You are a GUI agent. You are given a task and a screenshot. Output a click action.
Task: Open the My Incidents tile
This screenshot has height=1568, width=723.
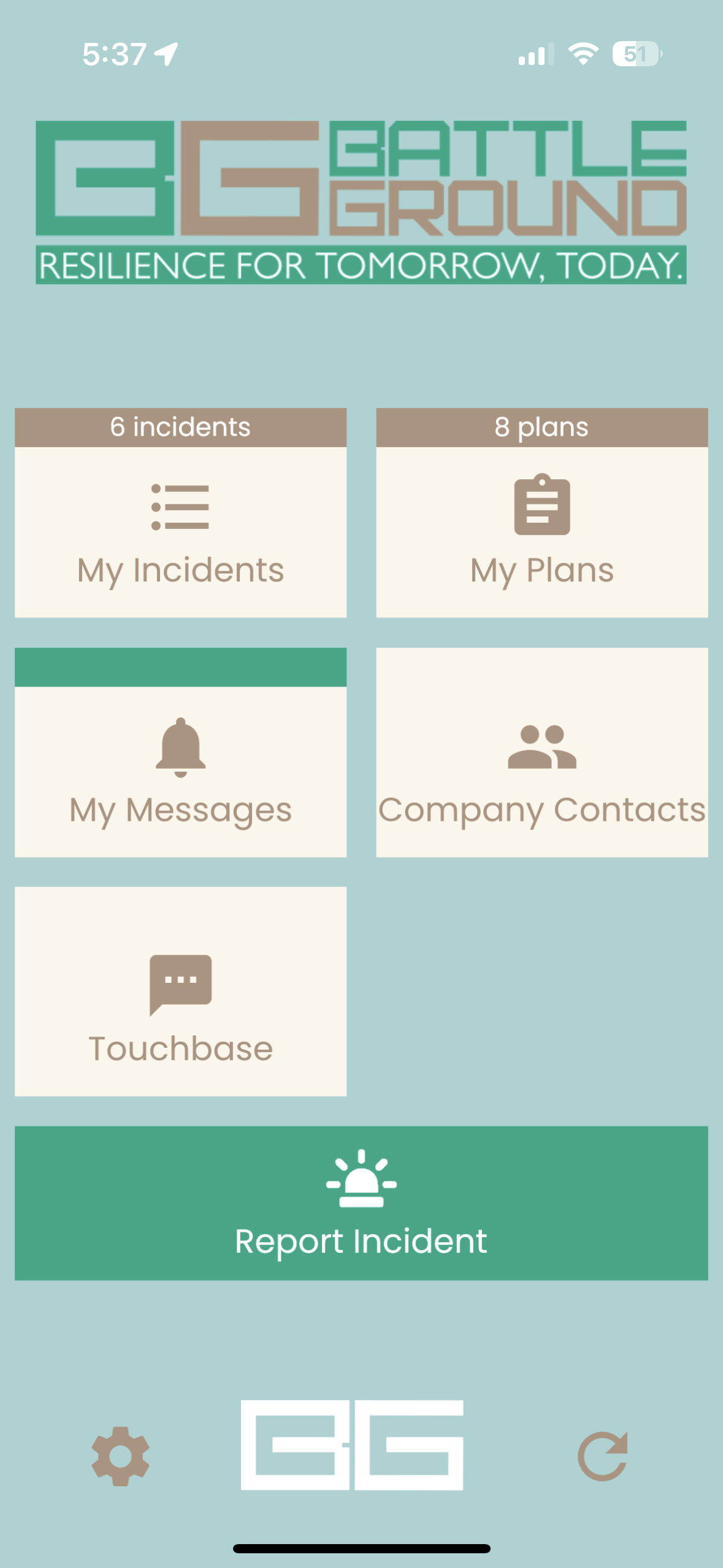point(180,531)
